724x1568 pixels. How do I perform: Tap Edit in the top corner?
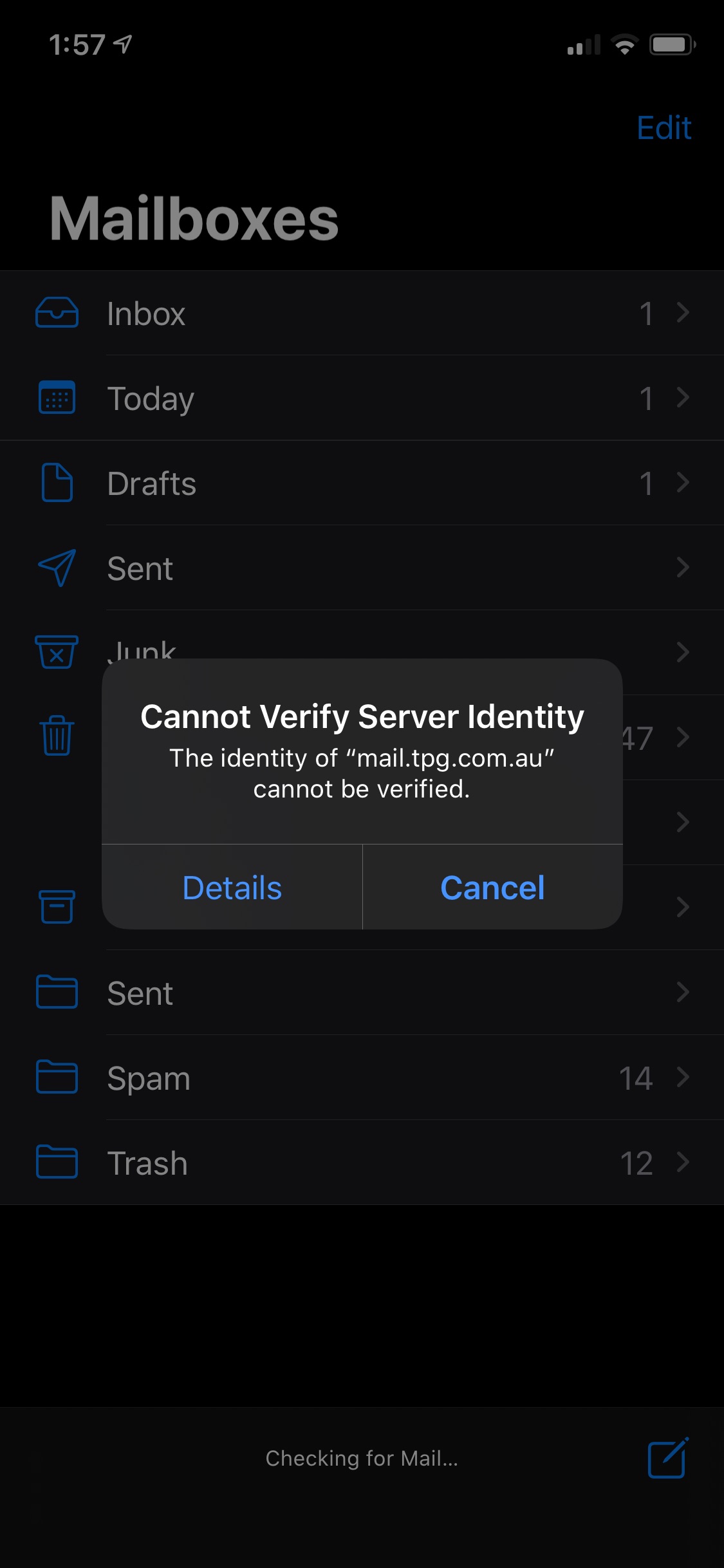[x=664, y=127]
